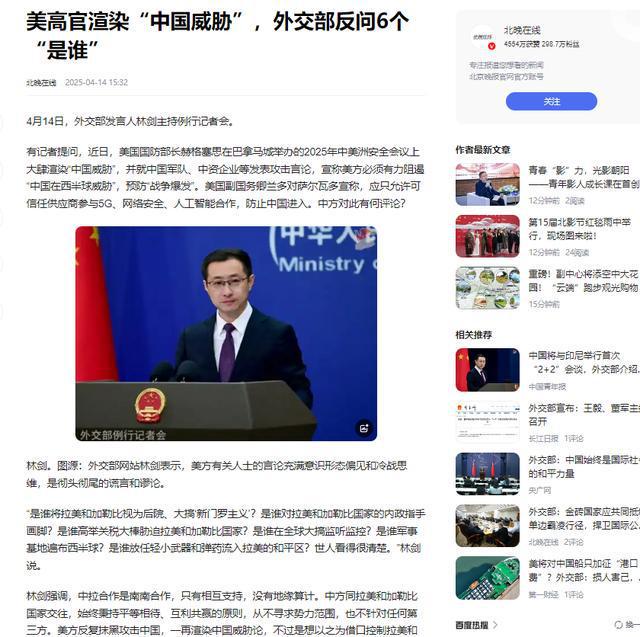Open recommended article 外交部：金砖国家应共同抵制单边霸凌行径
The width and height of the screenshot is (640, 637).
click(x=583, y=517)
